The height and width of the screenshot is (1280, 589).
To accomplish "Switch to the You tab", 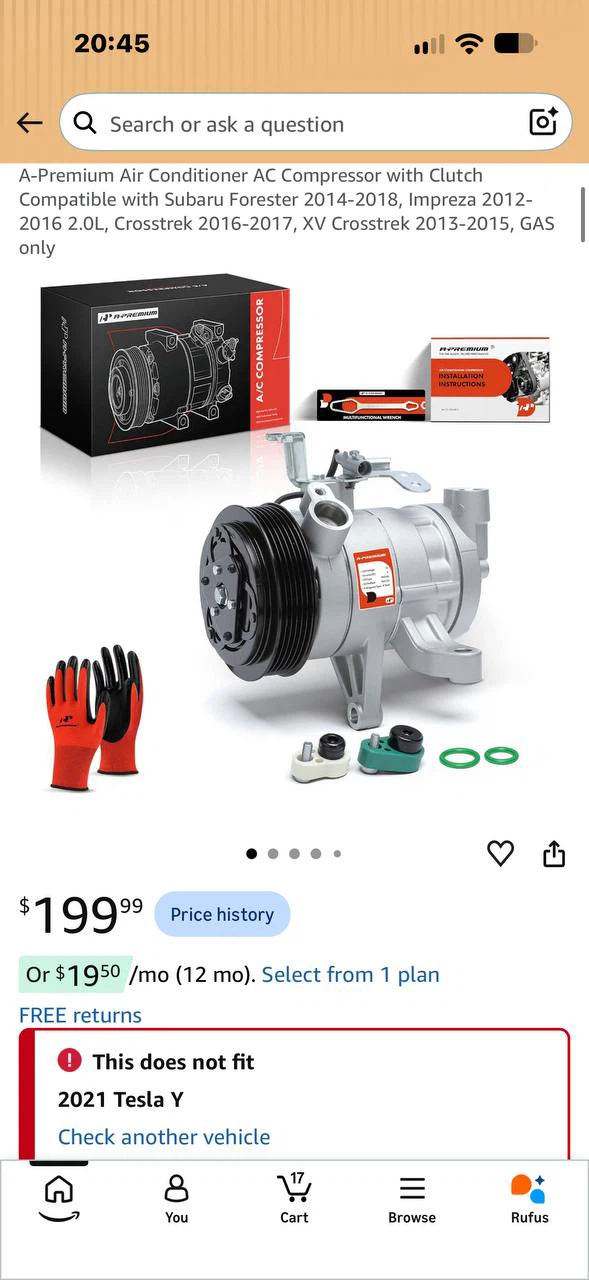I will (176, 1198).
